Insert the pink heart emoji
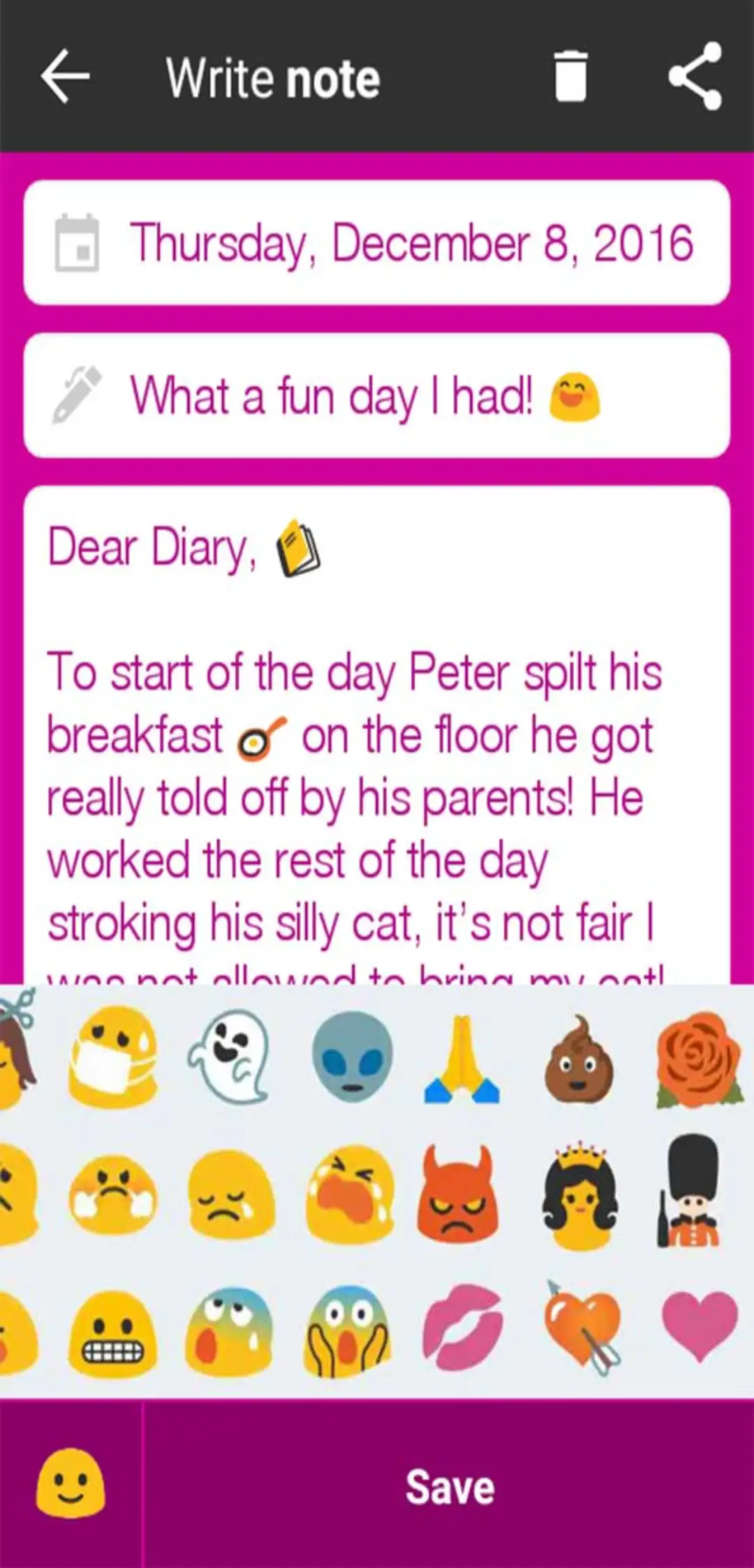 [x=698, y=1326]
